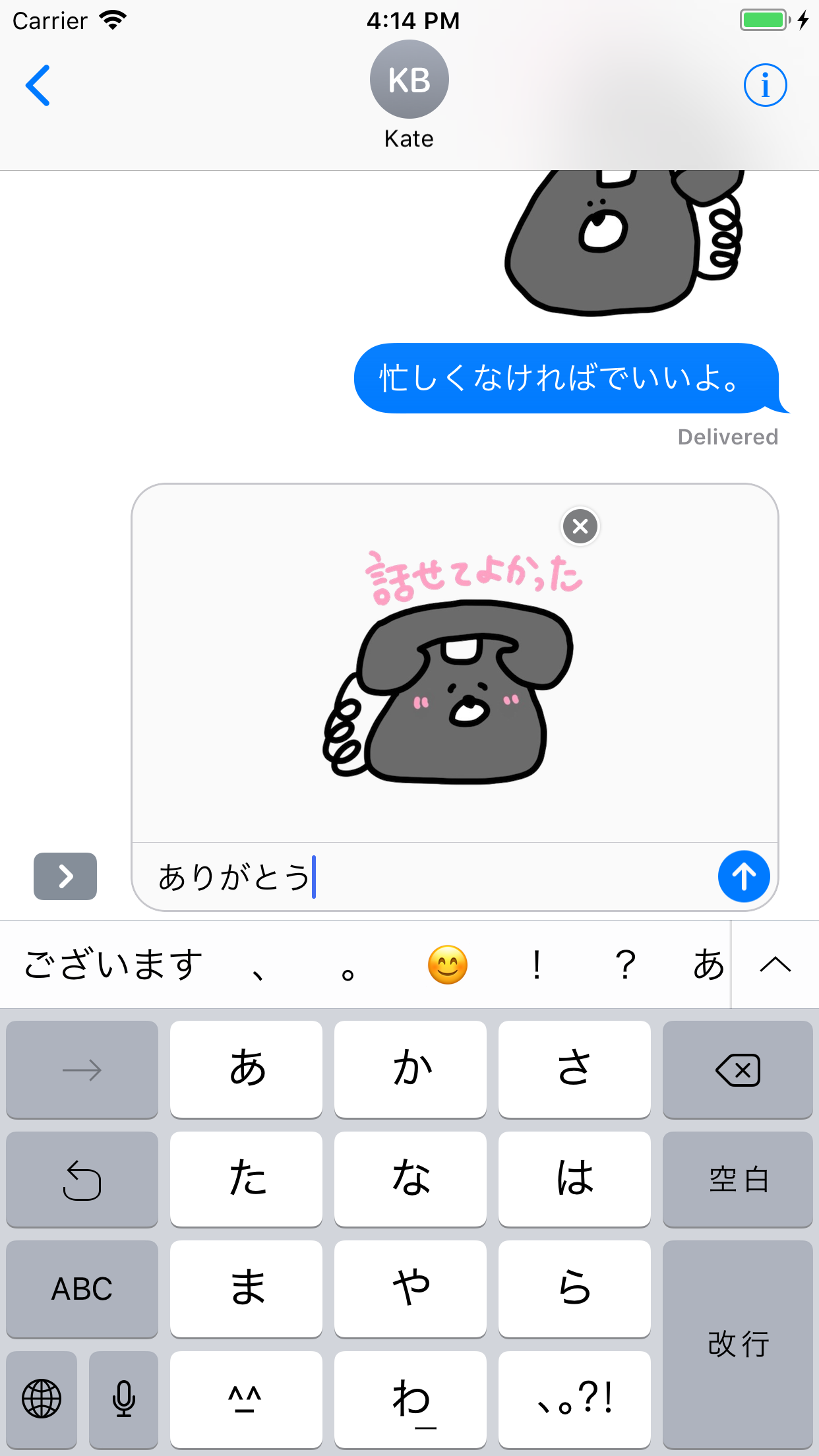The width and height of the screenshot is (819, 1456).
Task: Switch to ABC input mode
Action: pyautogui.click(x=82, y=1289)
